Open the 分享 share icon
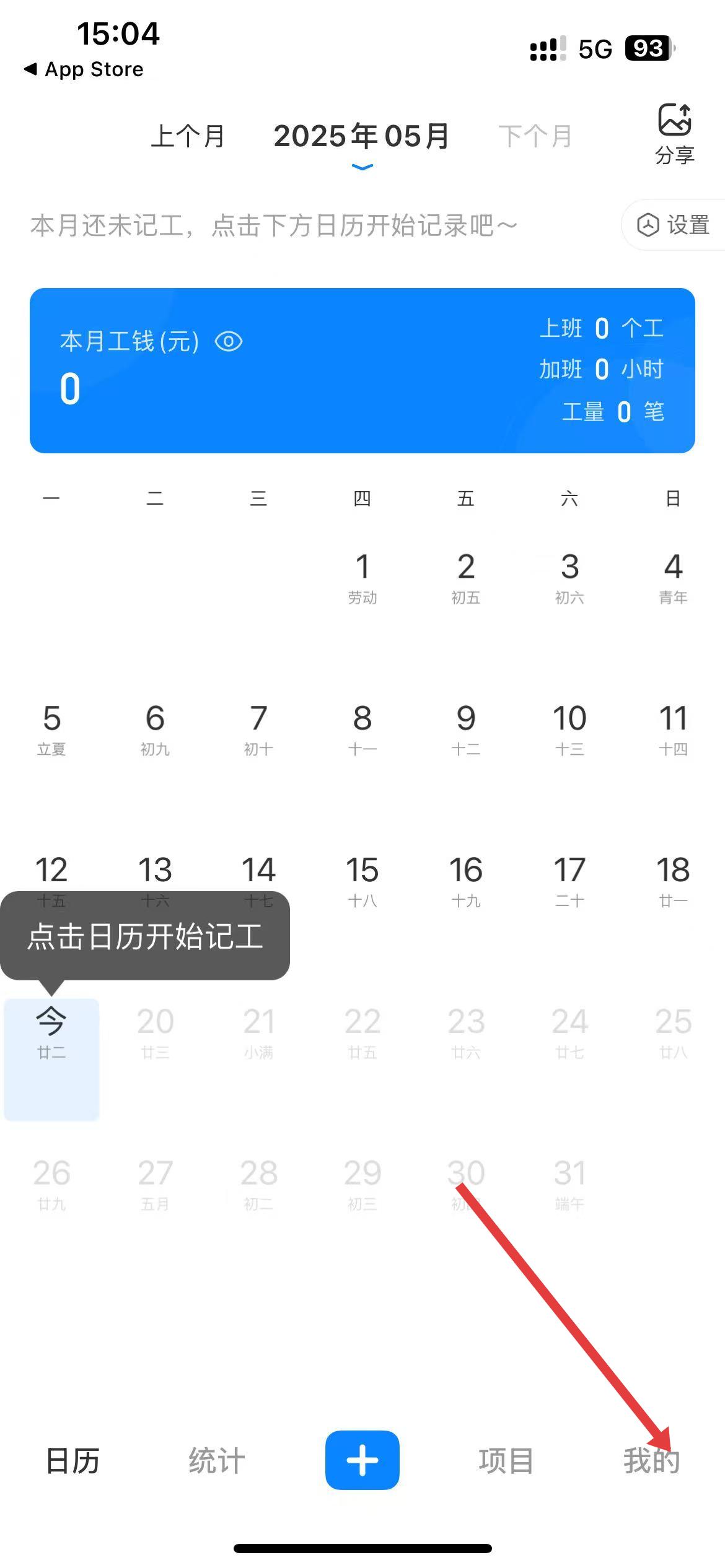Viewport: 725px width, 1568px height. click(x=674, y=133)
